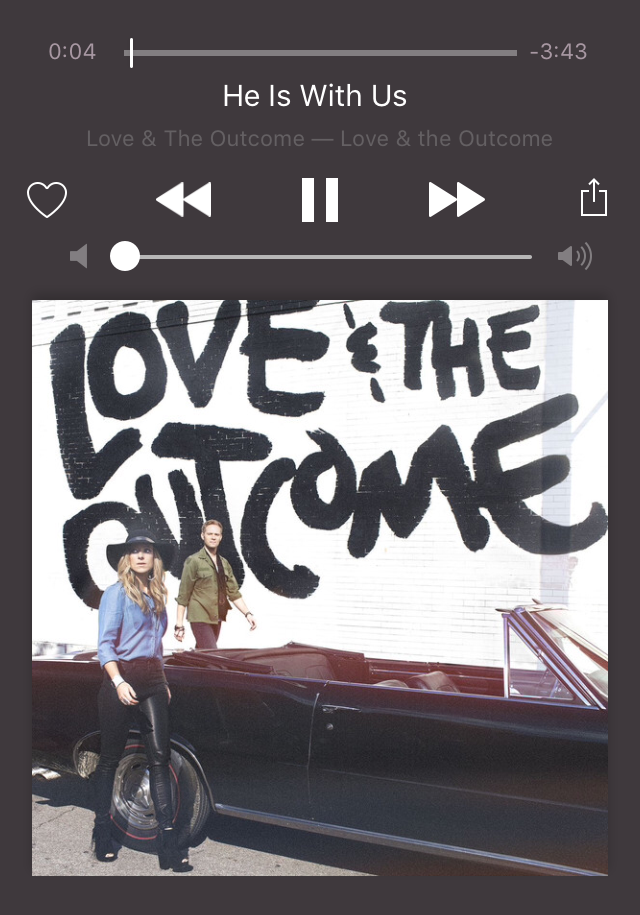Viewport: 640px width, 915px height.
Task: Tap the playback progress bar to seek
Action: pos(320,52)
